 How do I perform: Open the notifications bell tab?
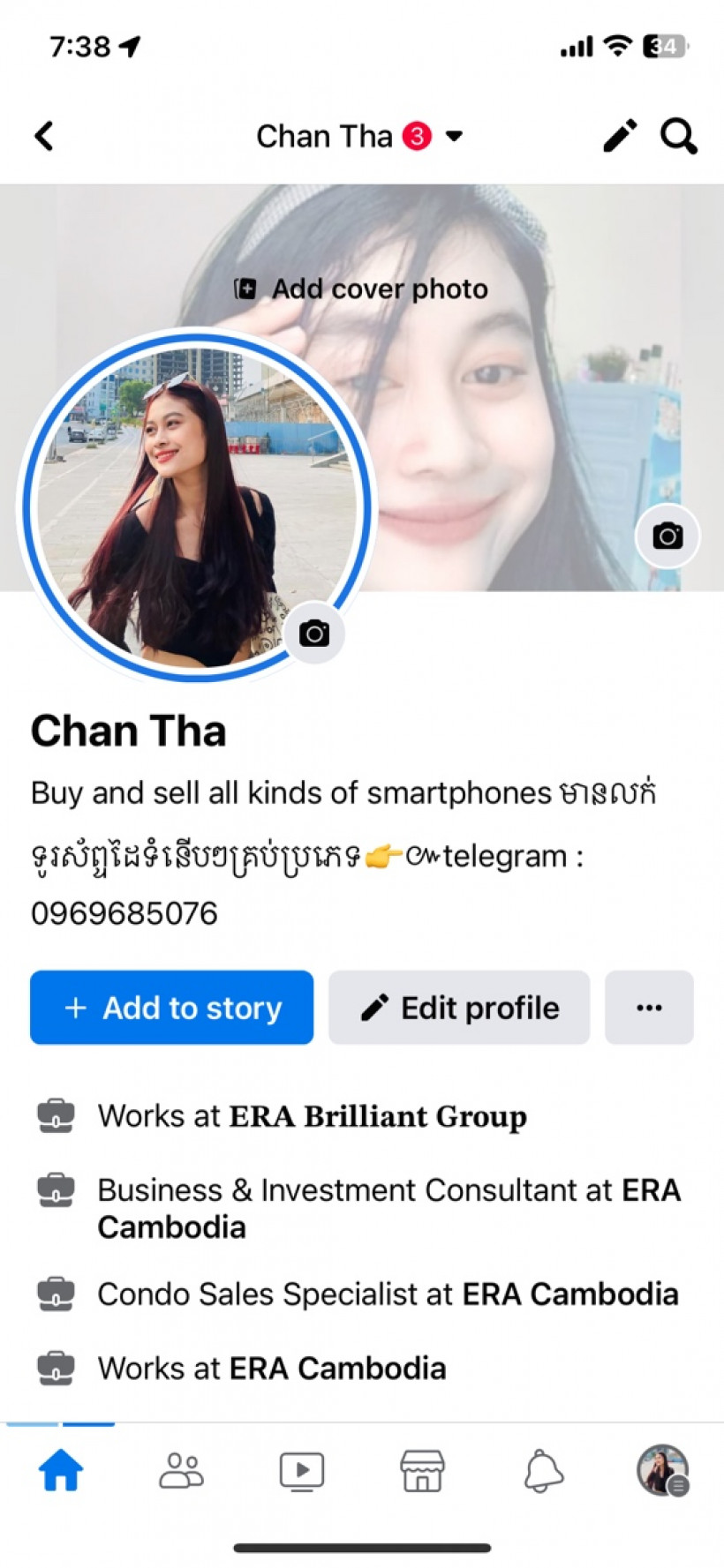click(543, 1471)
